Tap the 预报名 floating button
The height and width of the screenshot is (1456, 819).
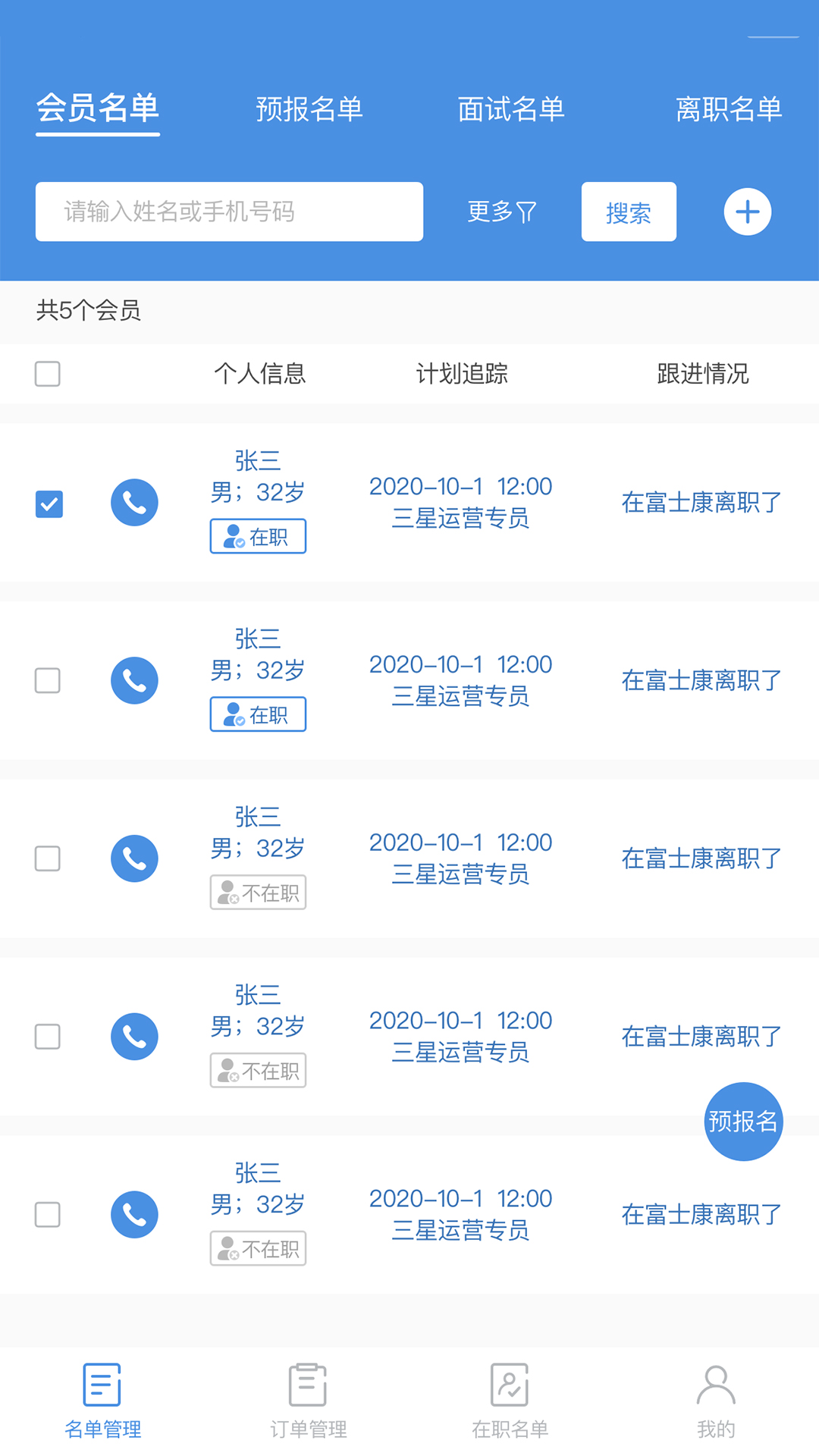coord(744,1121)
